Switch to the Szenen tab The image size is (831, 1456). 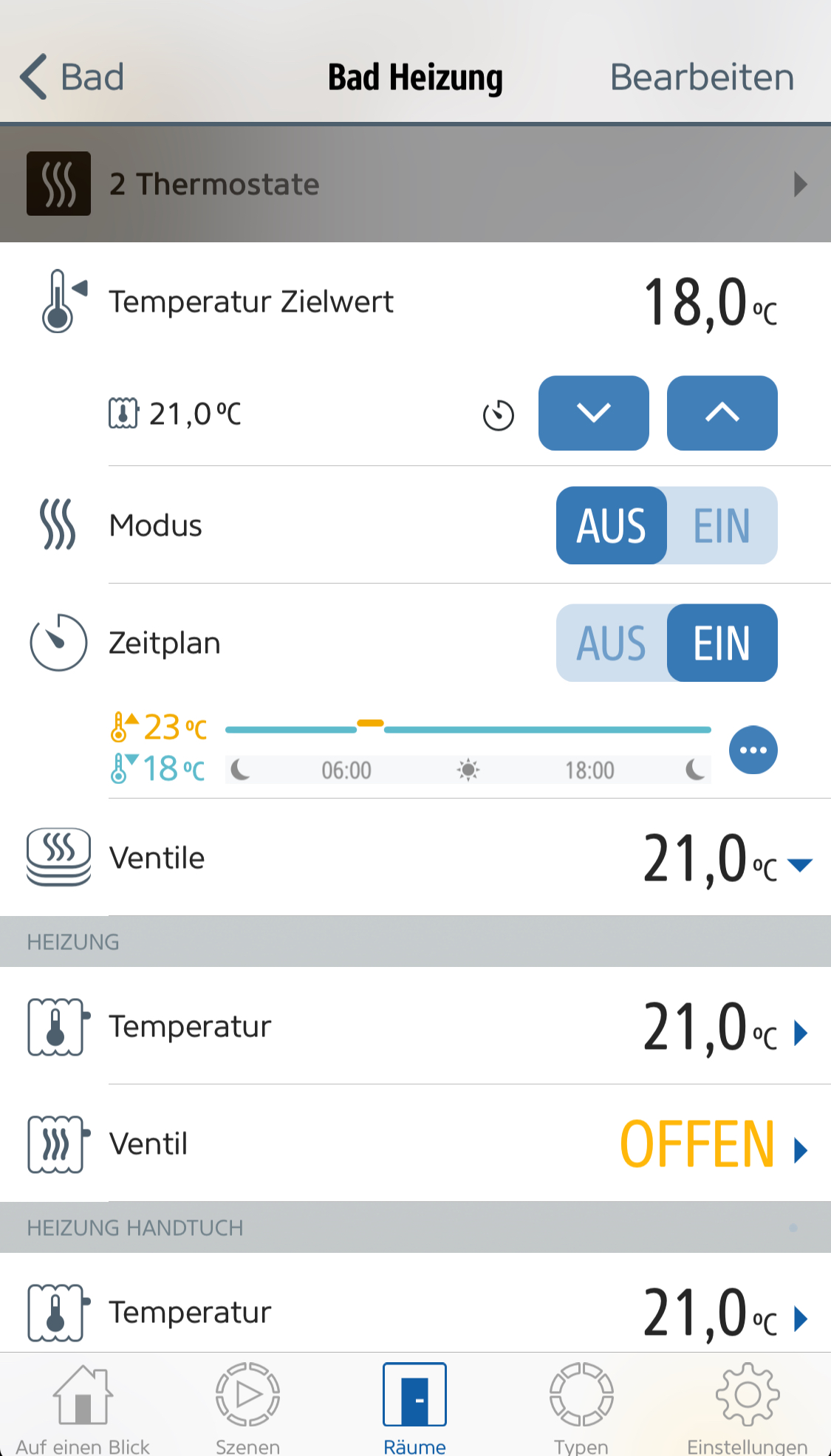click(248, 1406)
